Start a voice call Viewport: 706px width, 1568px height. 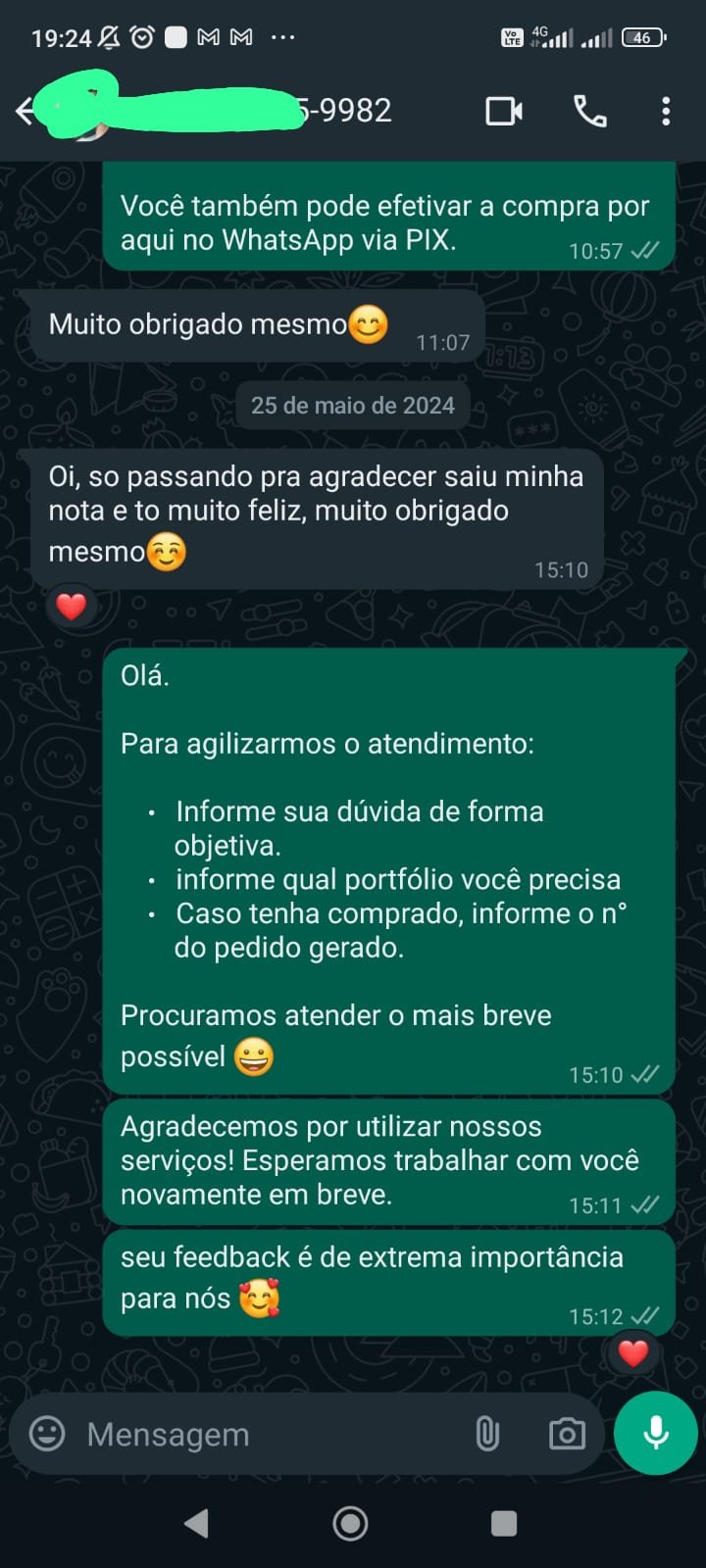590,111
